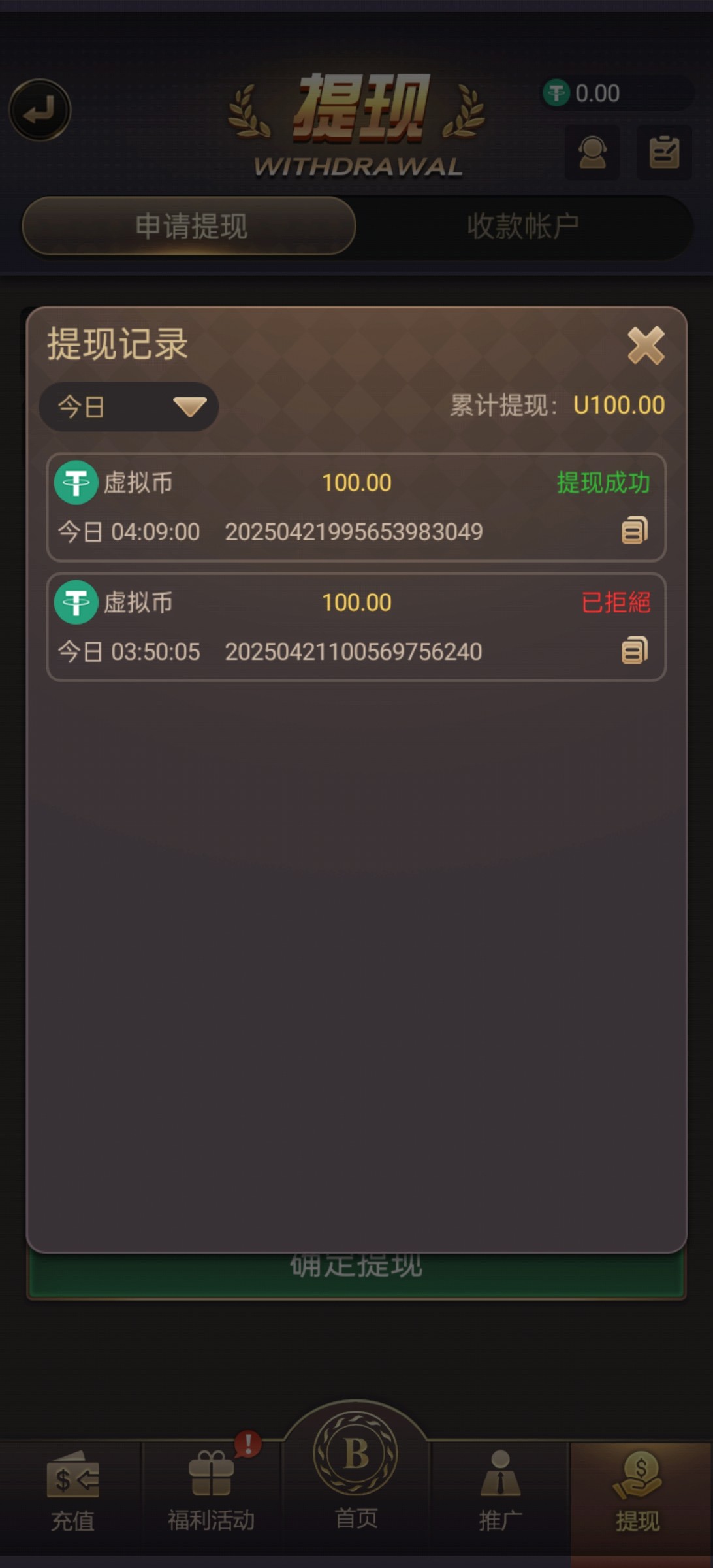Screen dimensions: 713x1568
Task: Switch to 申请提现 tab
Action: [x=190, y=226]
